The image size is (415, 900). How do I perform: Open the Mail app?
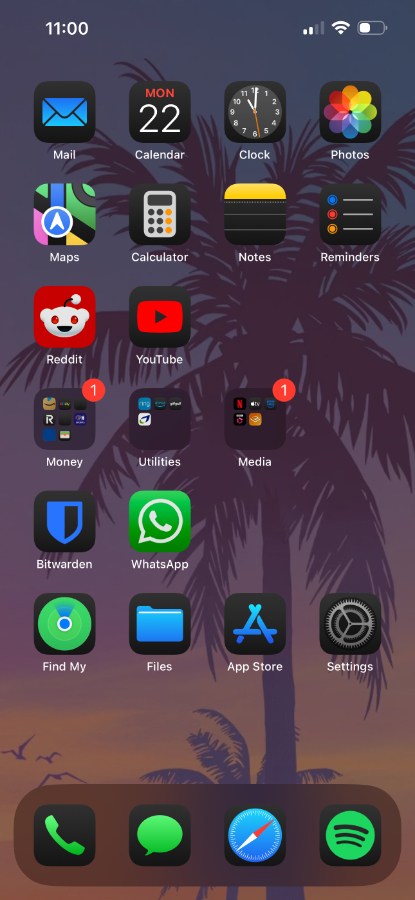(64, 112)
